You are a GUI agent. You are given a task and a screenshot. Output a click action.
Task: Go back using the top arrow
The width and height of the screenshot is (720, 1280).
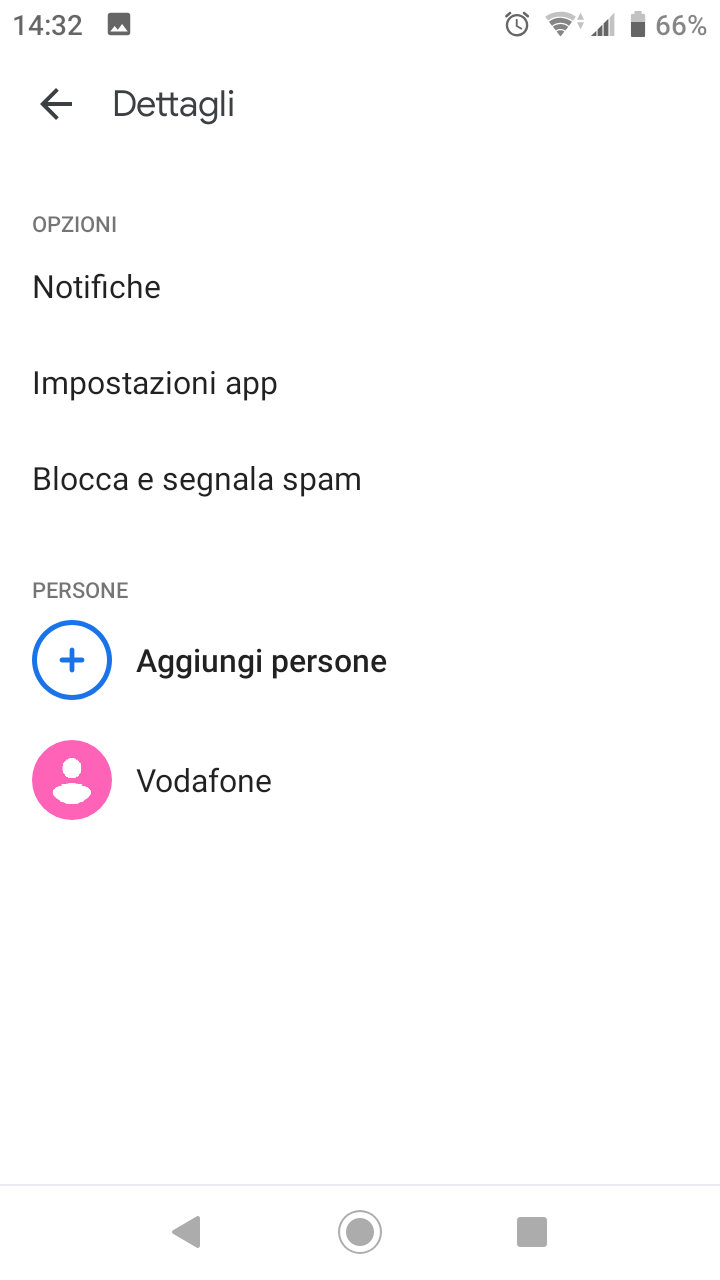coord(56,104)
